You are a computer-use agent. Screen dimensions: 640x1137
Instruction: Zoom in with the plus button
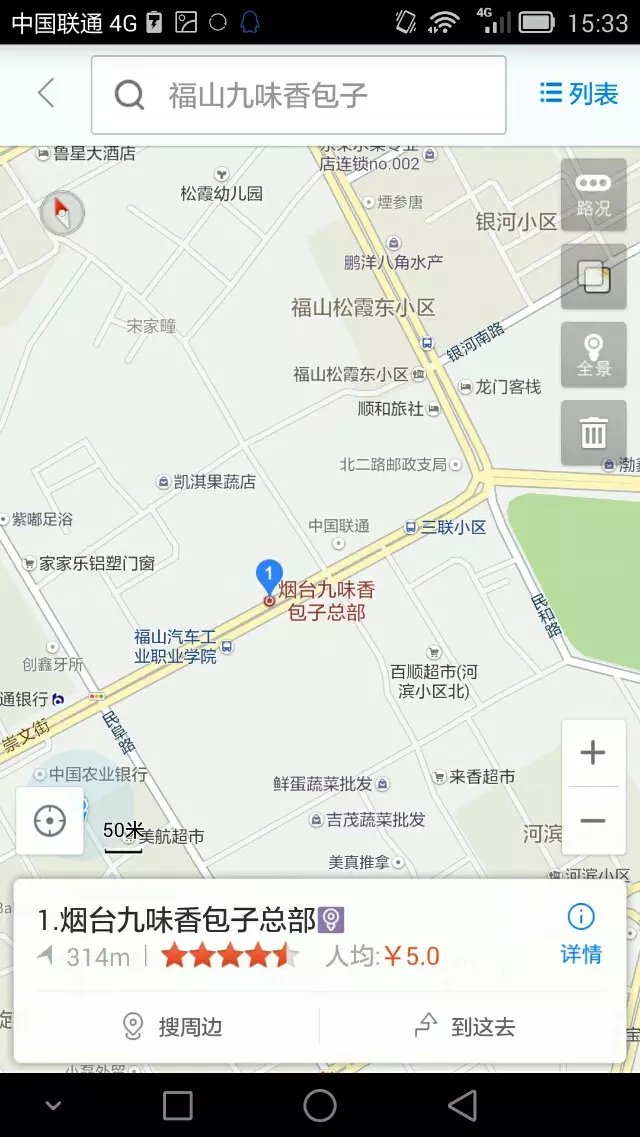click(x=593, y=753)
